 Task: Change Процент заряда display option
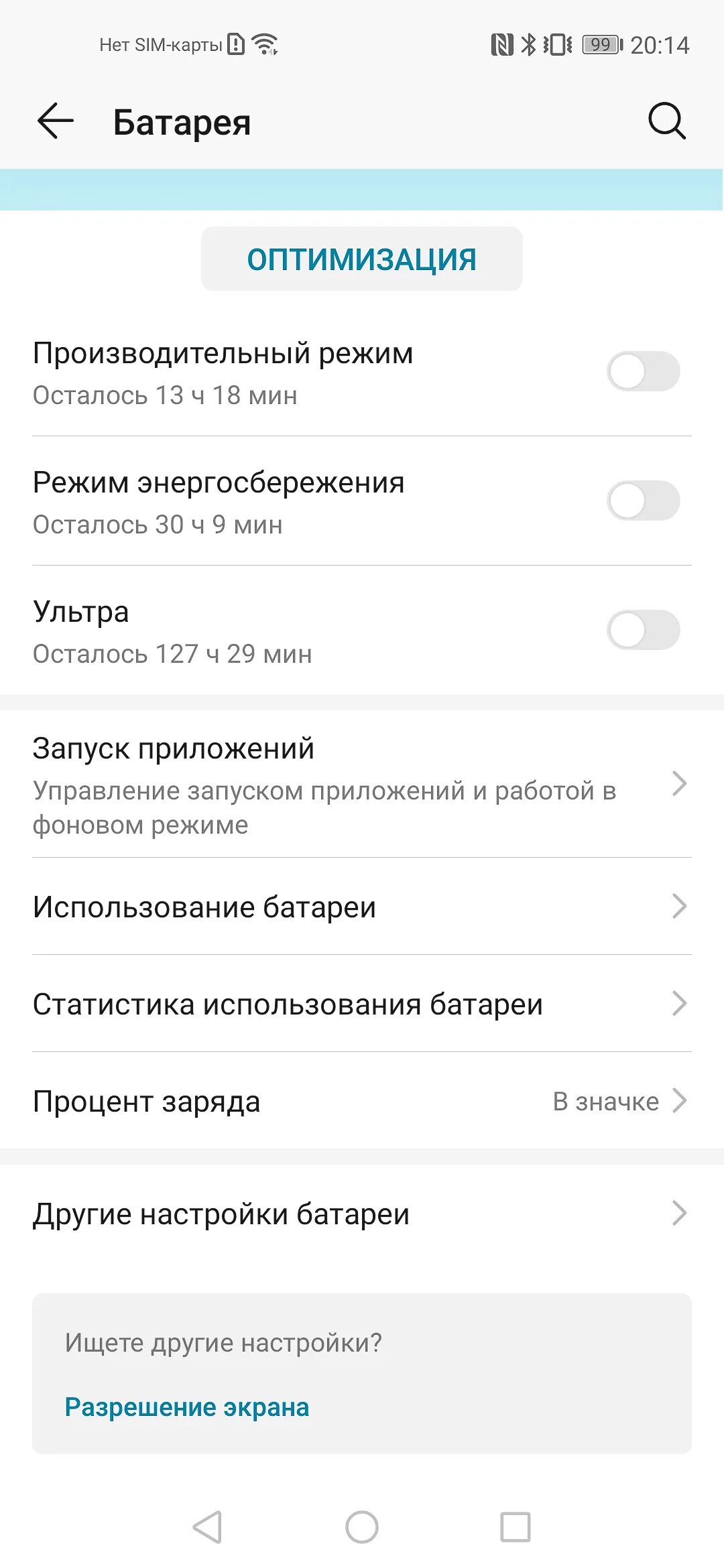coord(361,1102)
